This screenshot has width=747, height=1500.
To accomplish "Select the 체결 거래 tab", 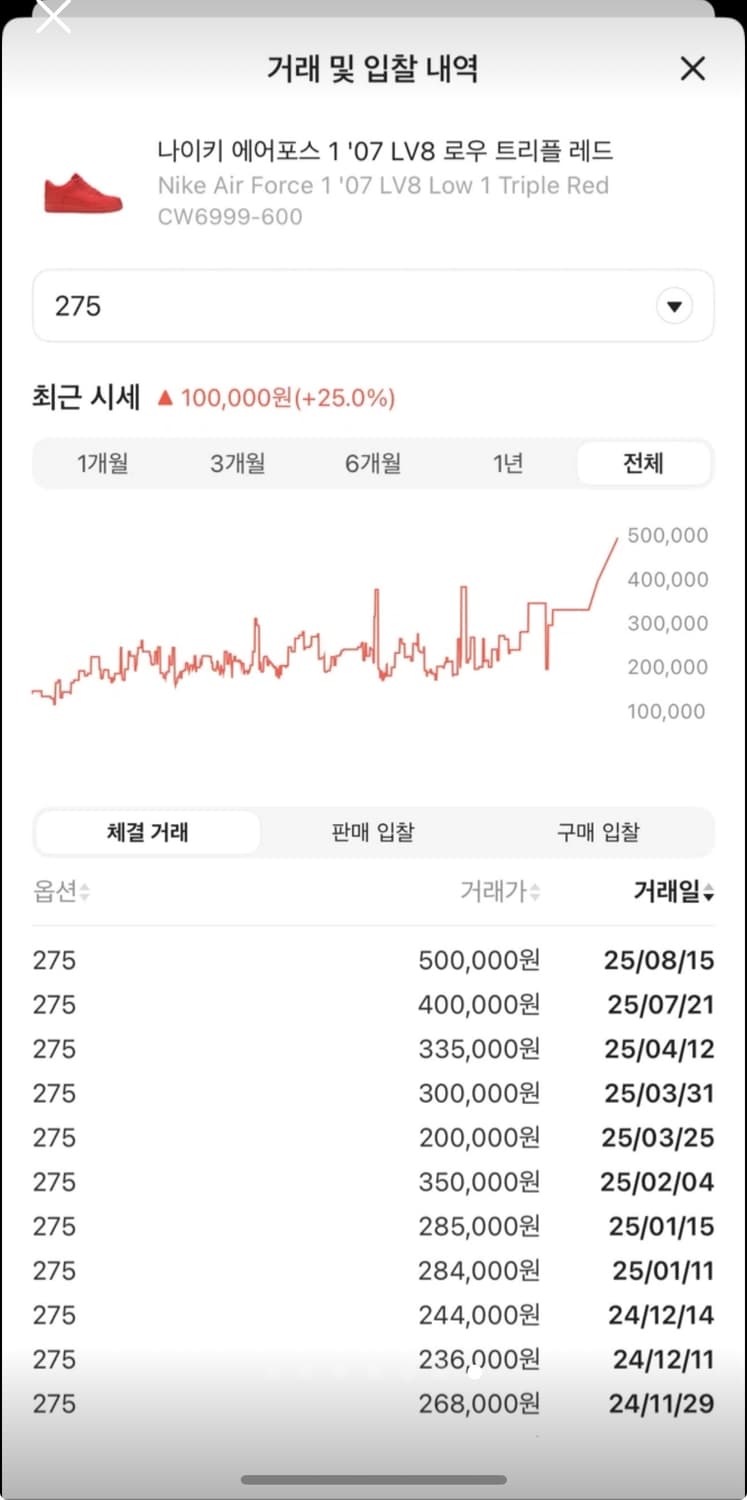I will click(x=148, y=832).
